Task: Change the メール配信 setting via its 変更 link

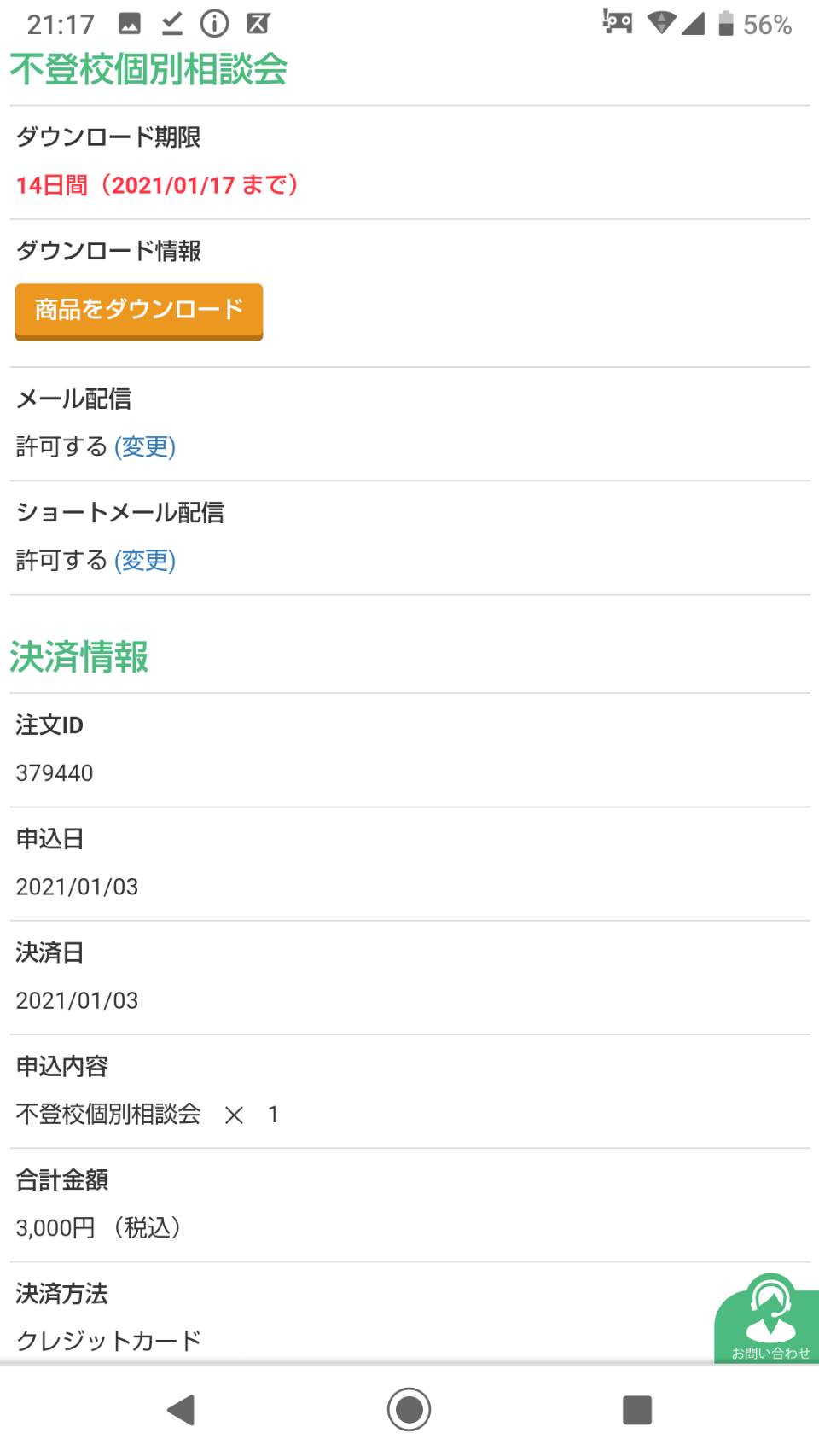Action: coord(145,446)
